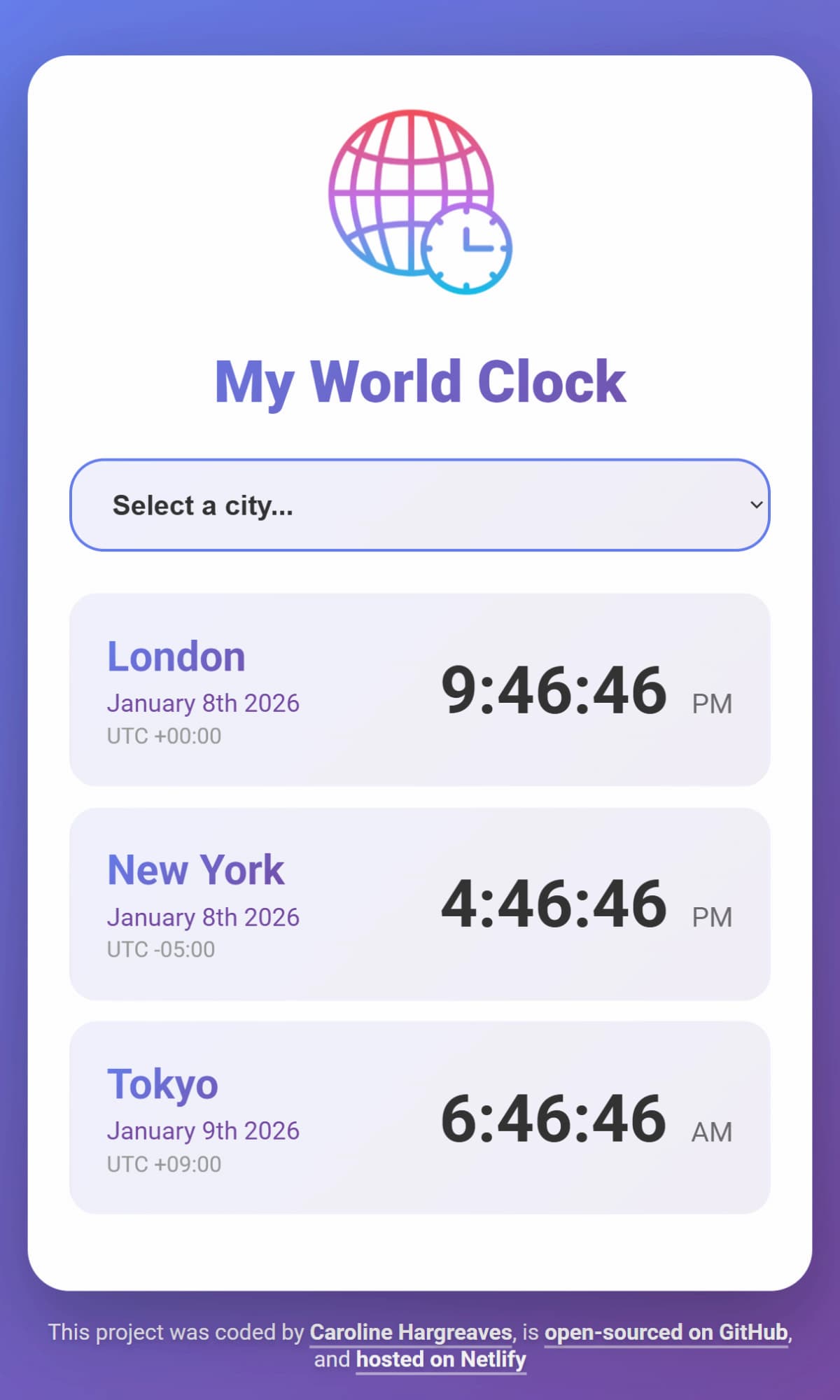Click the My World Clock title
This screenshot has width=840, height=1400.
tap(419, 380)
